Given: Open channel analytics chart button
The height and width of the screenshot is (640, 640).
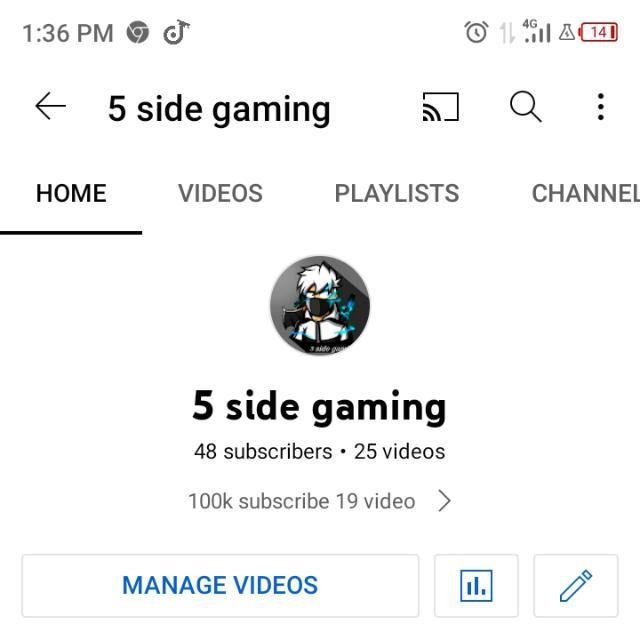Looking at the screenshot, I should (x=476, y=586).
